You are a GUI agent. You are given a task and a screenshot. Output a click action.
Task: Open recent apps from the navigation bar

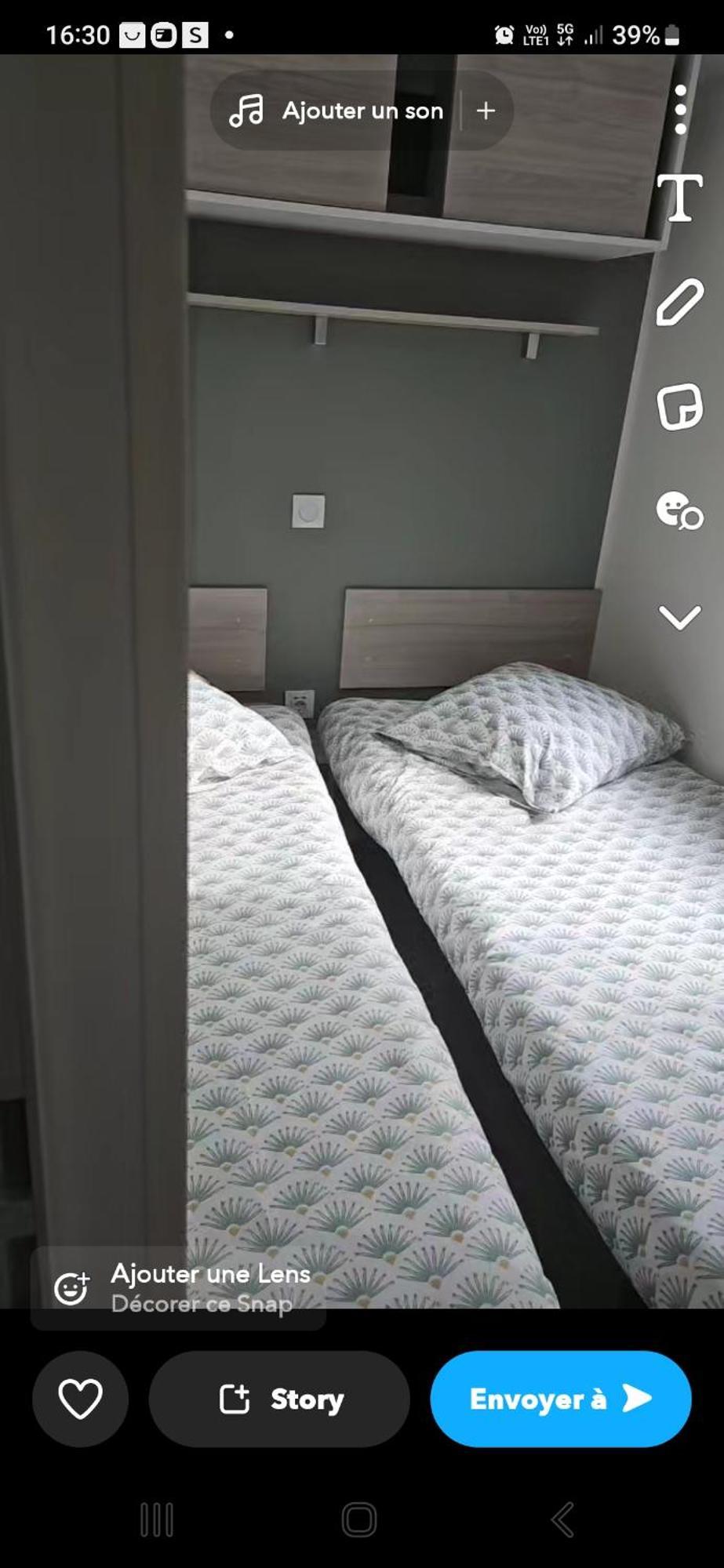[157, 1520]
